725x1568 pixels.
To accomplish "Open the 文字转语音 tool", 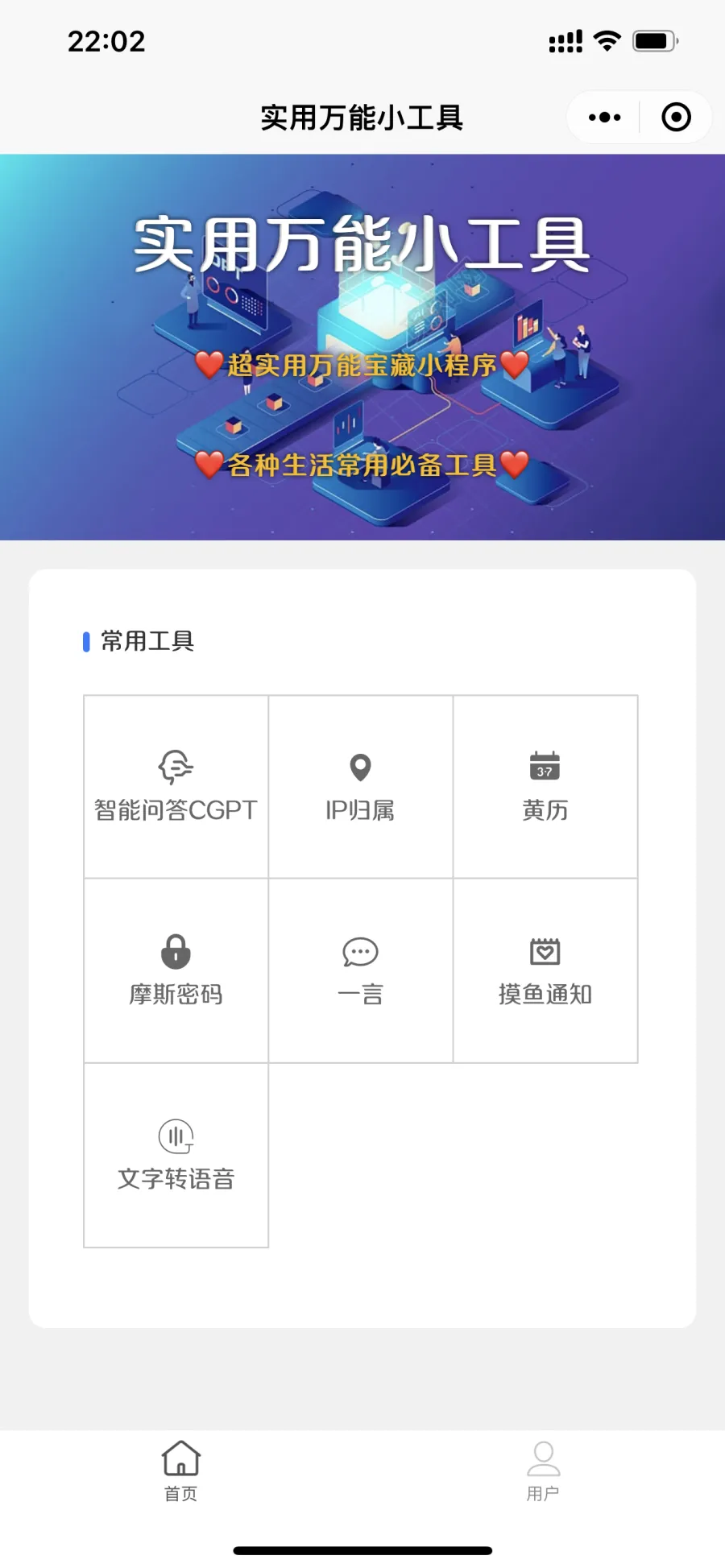I will pos(176,1155).
